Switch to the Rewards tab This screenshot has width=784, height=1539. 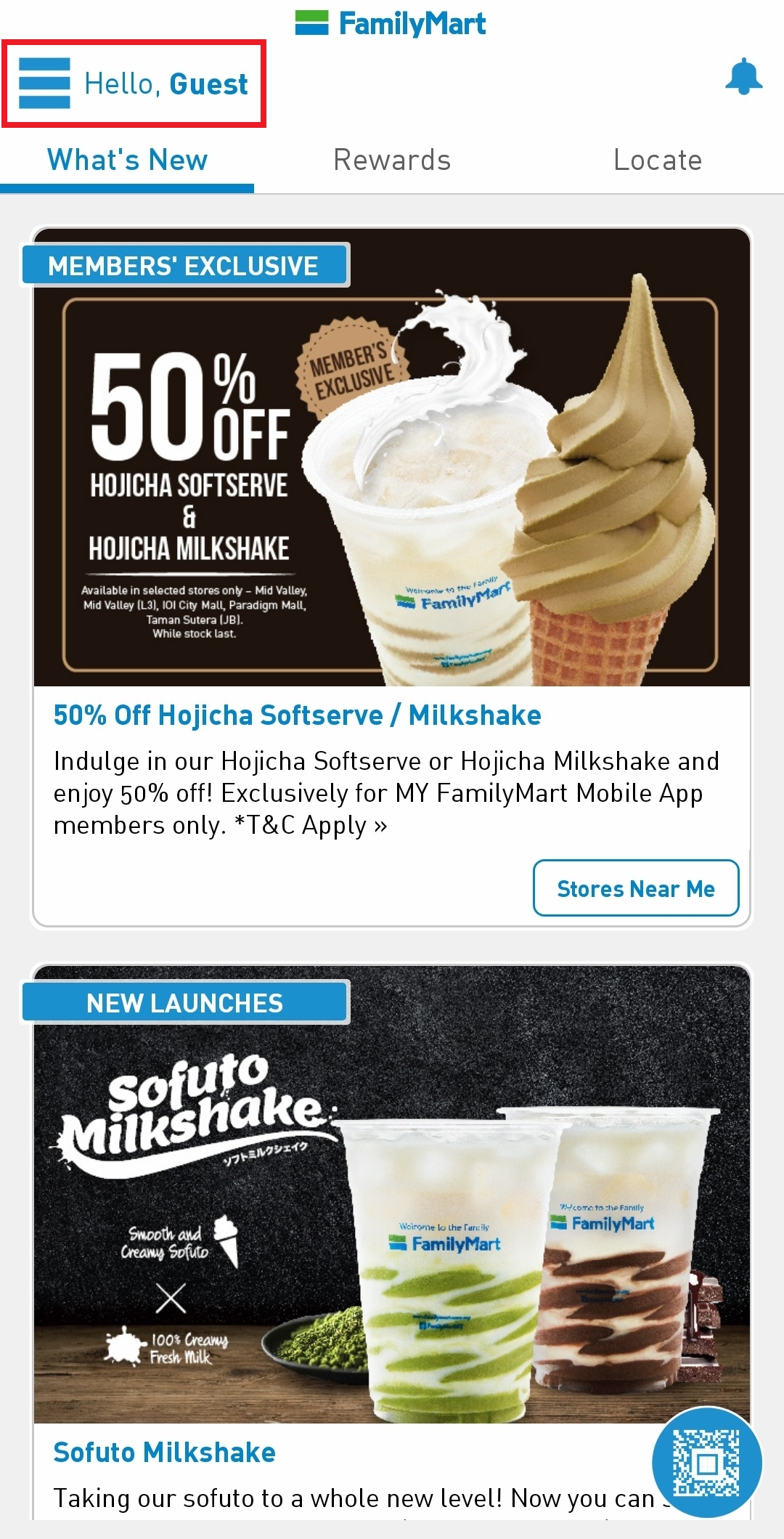point(392,160)
